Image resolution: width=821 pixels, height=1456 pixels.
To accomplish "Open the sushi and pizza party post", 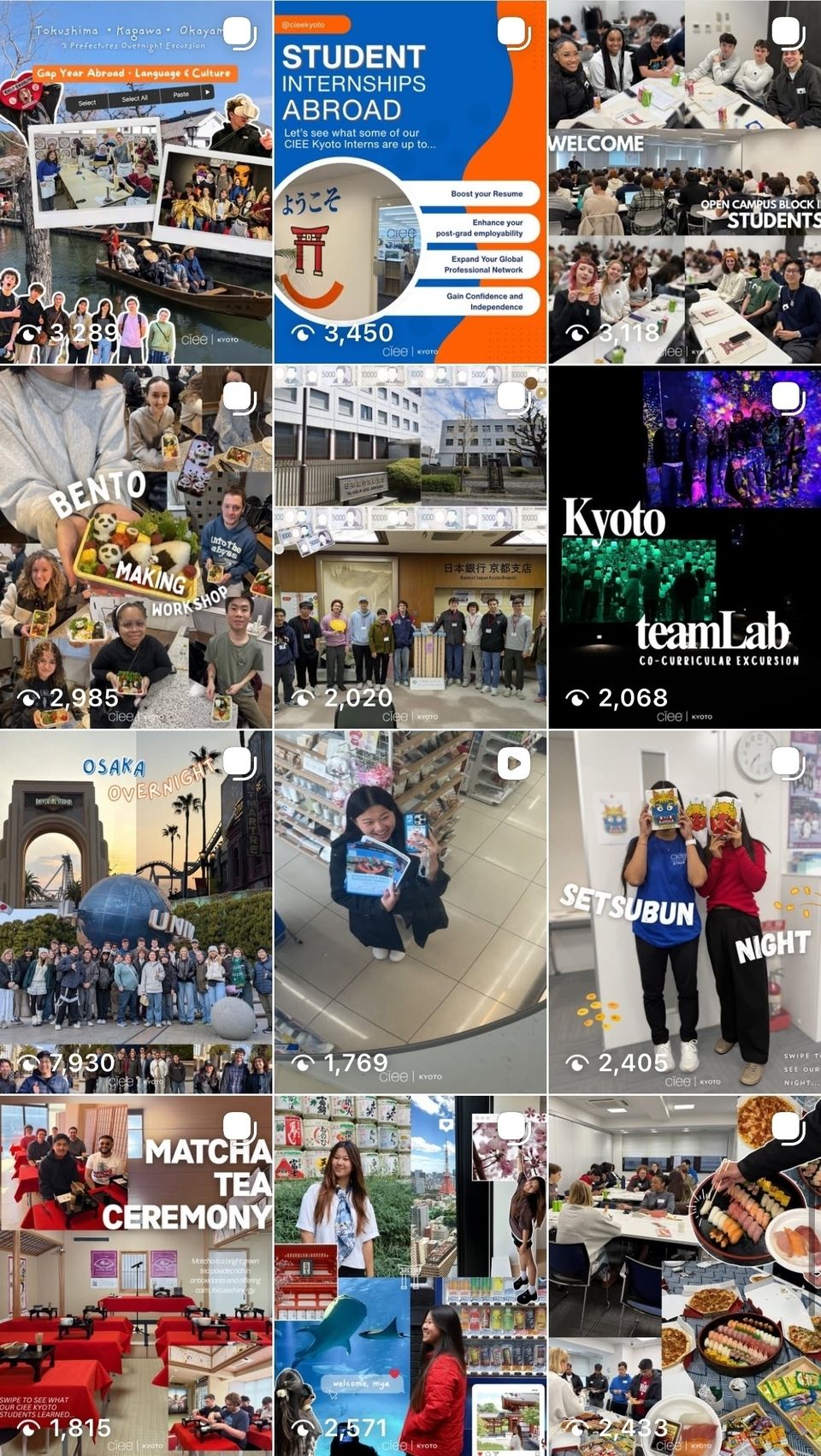I will pyautogui.click(x=685, y=1276).
